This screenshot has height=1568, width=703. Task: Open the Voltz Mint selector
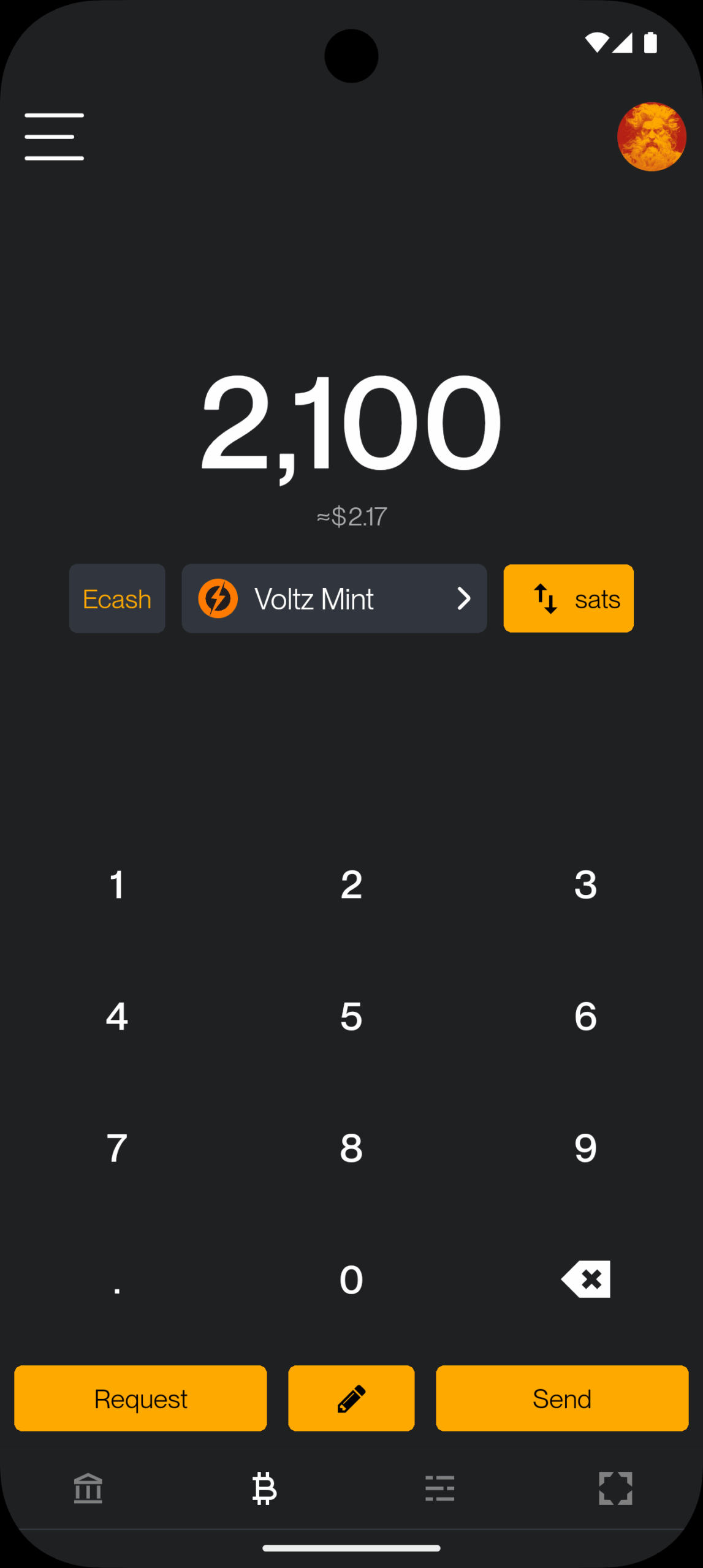[x=334, y=598]
